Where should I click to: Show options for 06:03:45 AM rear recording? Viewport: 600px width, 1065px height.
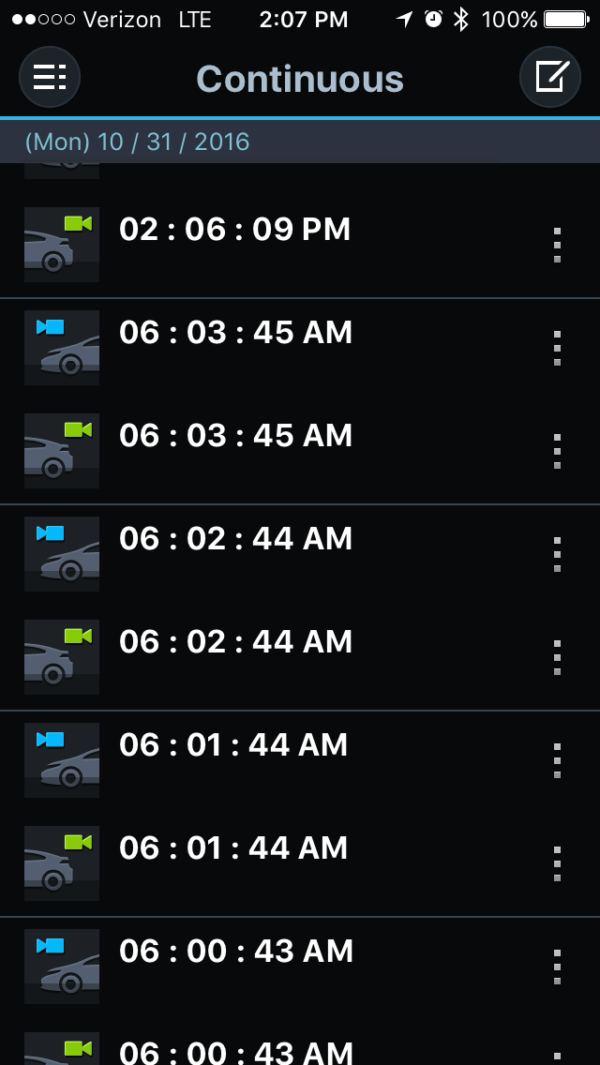point(557,348)
